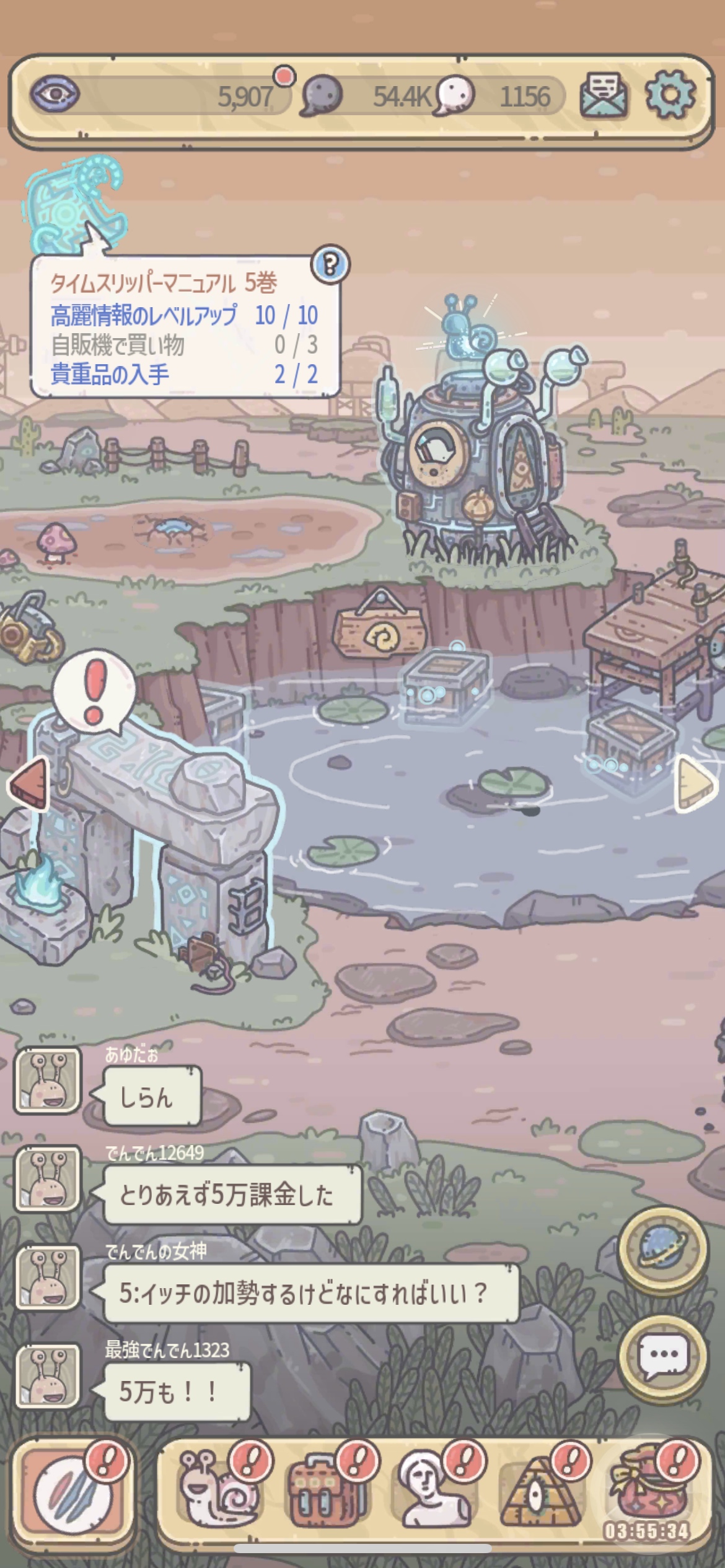Tap the eye currency counter
Viewport: 725px width, 1568px height.
pyautogui.click(x=161, y=95)
